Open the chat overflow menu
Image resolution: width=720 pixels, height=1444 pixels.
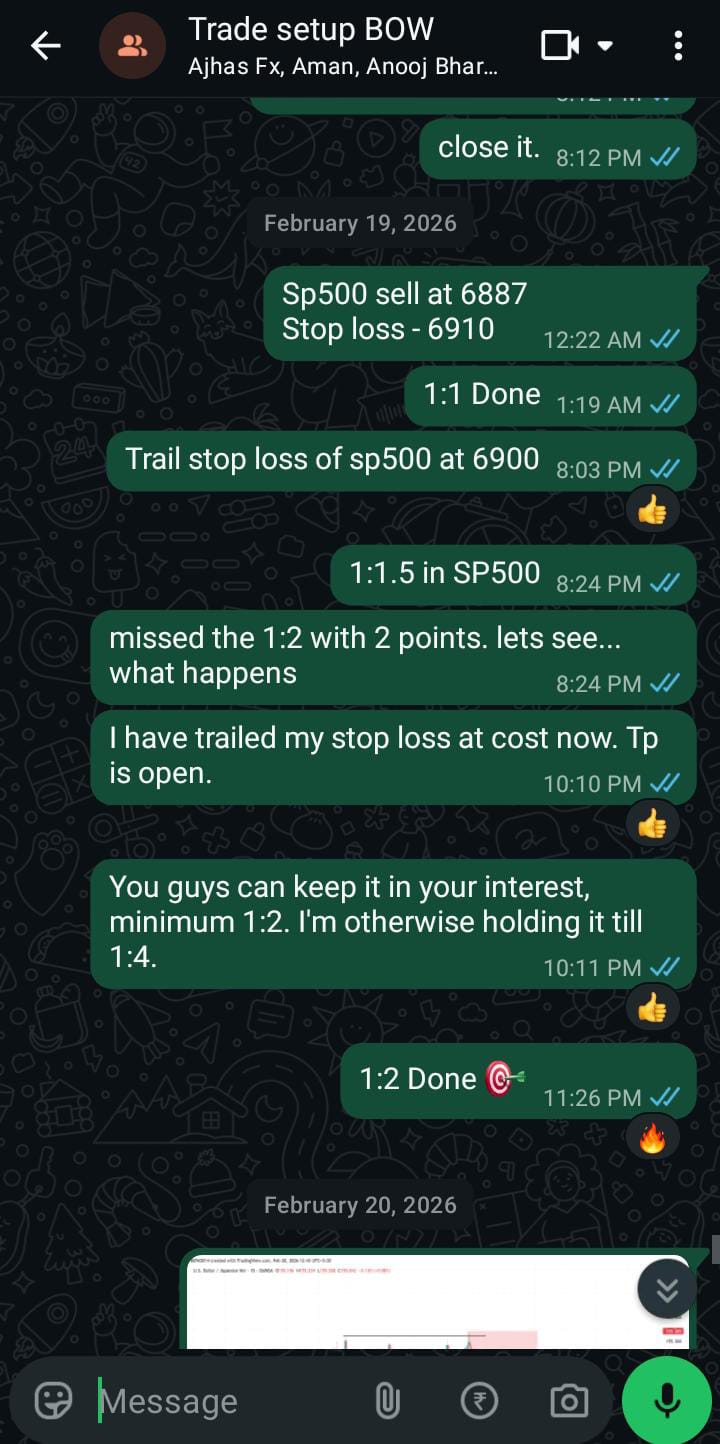point(678,46)
